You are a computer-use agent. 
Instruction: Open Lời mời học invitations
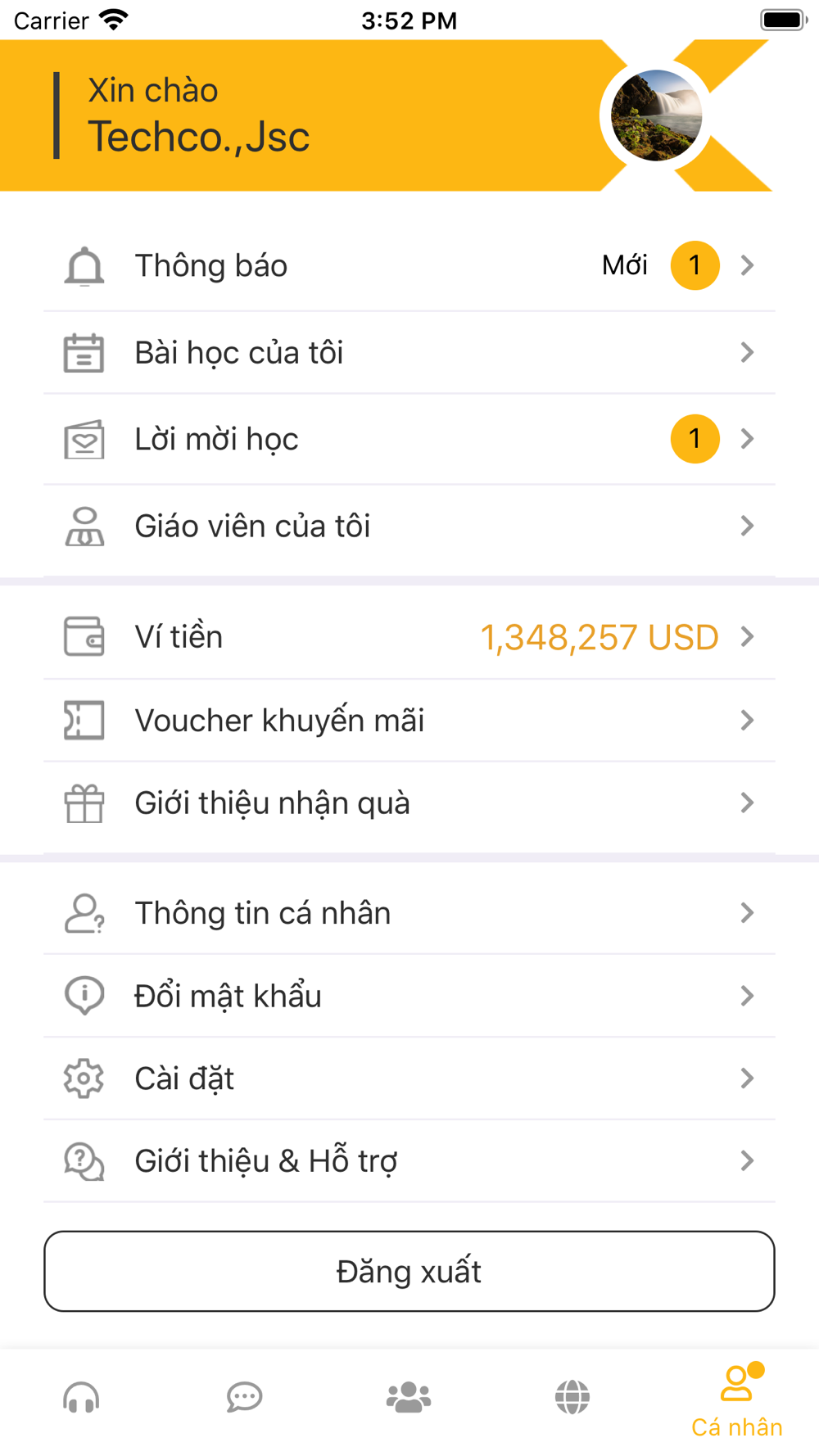coord(409,439)
